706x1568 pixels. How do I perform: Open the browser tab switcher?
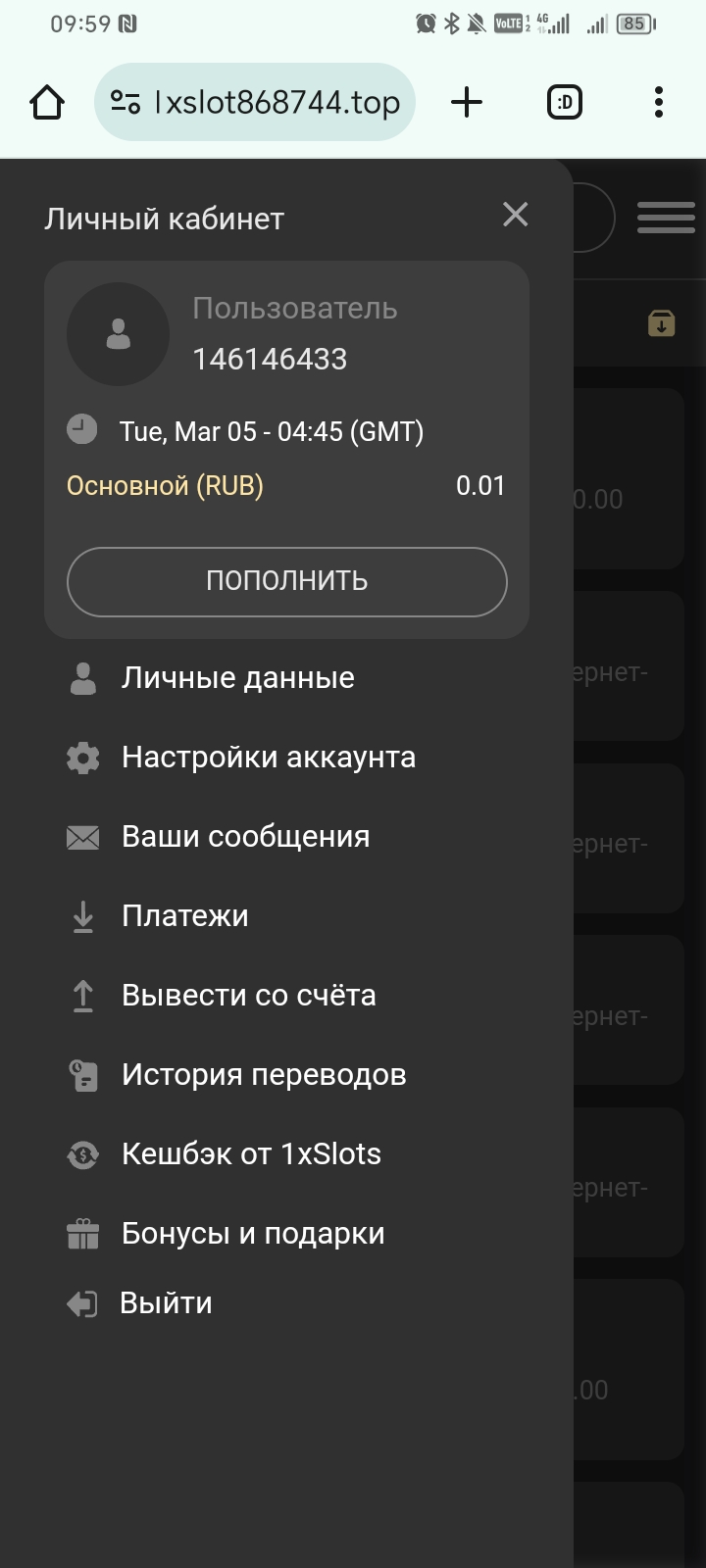click(x=564, y=102)
